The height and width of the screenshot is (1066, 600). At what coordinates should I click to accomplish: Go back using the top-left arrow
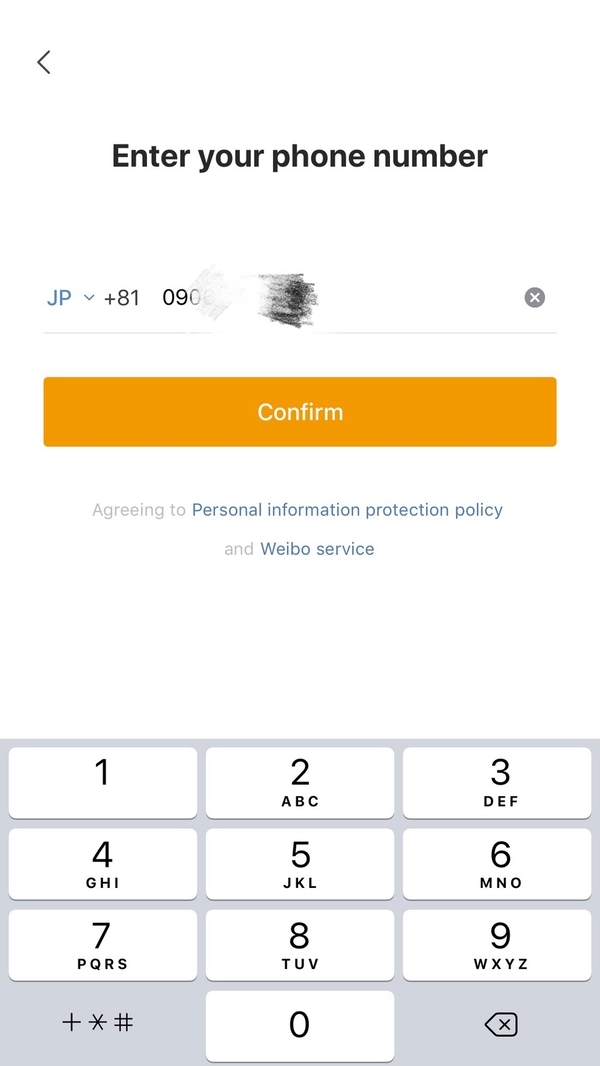coord(44,62)
